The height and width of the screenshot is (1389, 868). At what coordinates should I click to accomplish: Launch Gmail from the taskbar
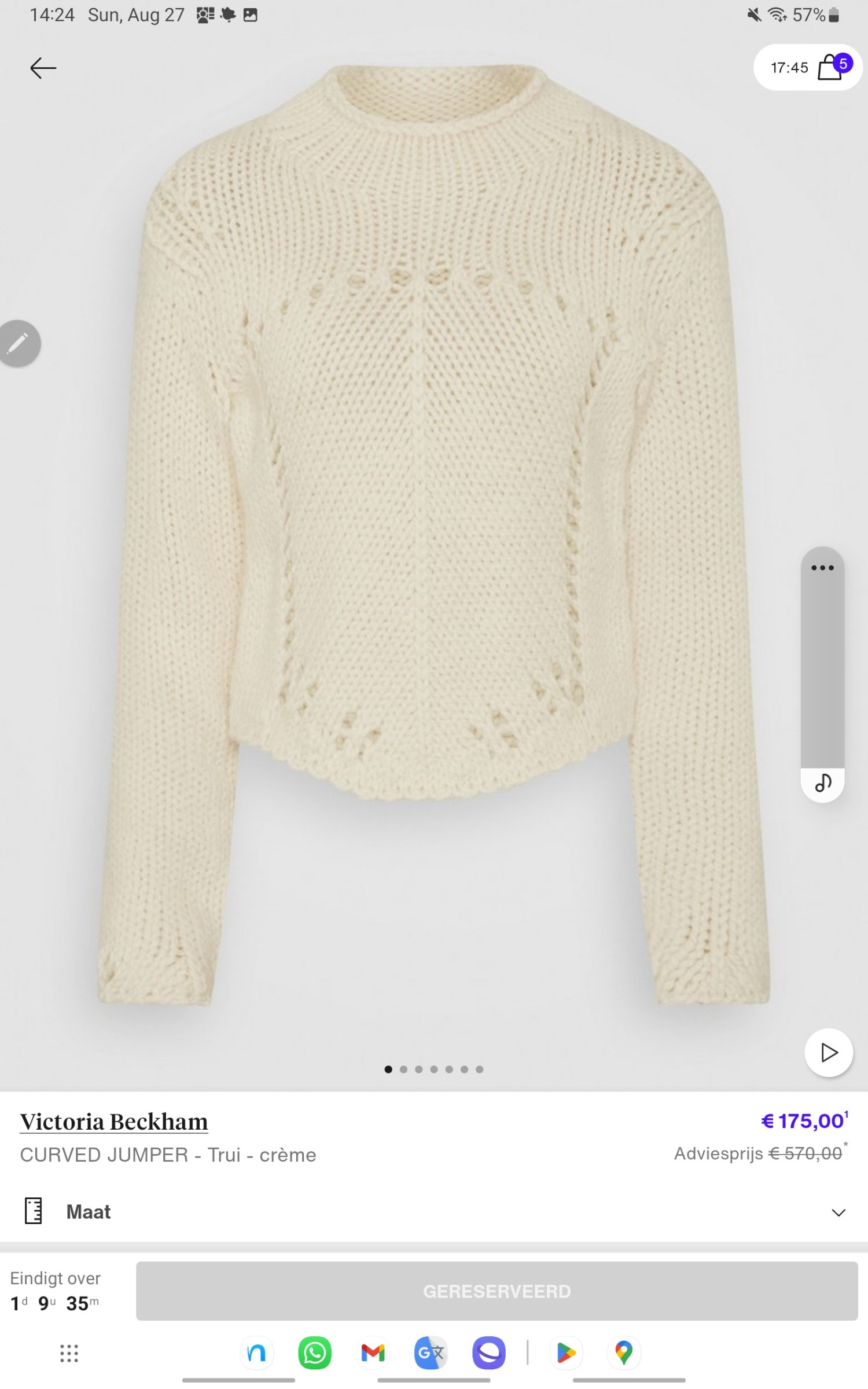[373, 1353]
